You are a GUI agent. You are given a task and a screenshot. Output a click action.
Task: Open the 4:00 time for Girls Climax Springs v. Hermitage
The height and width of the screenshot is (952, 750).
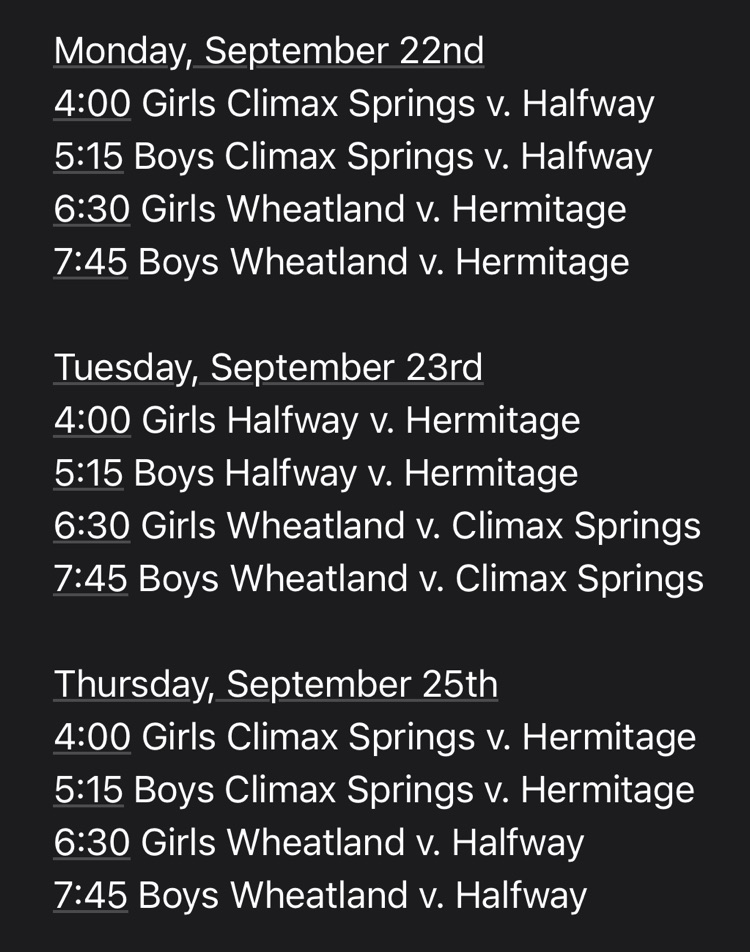click(92, 737)
